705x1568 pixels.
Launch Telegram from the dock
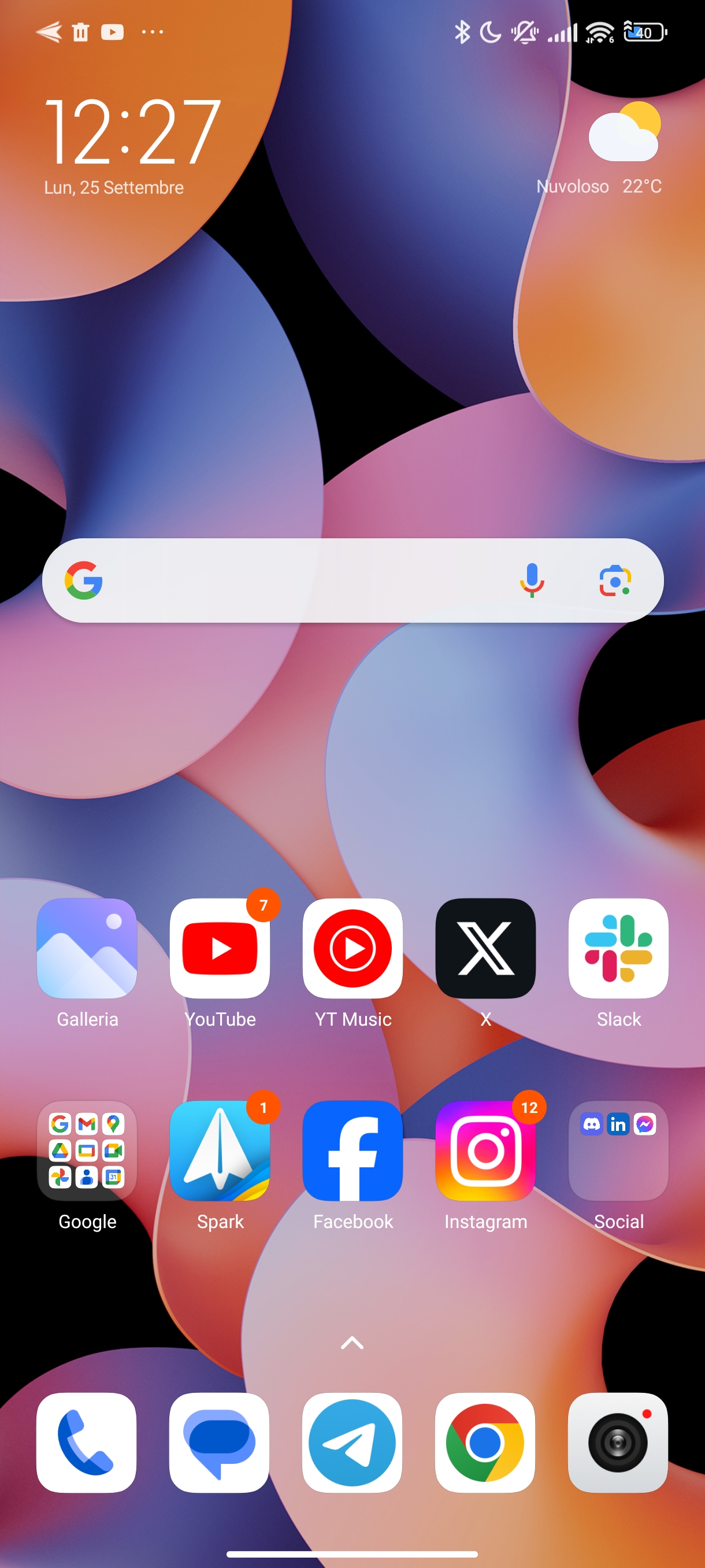(x=352, y=1442)
